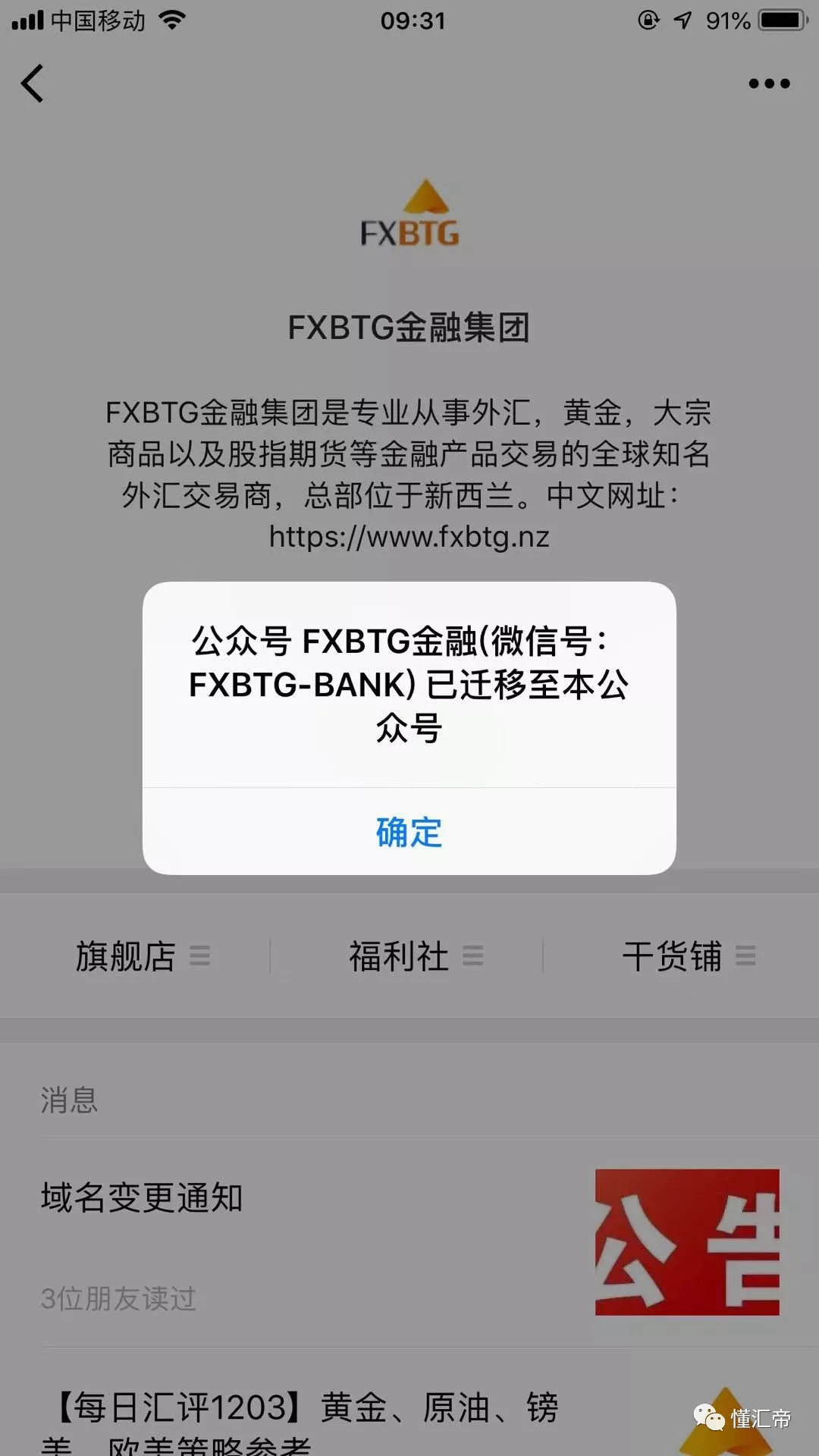Open the 干货铺 menu
819x1456 pixels.
(687, 955)
